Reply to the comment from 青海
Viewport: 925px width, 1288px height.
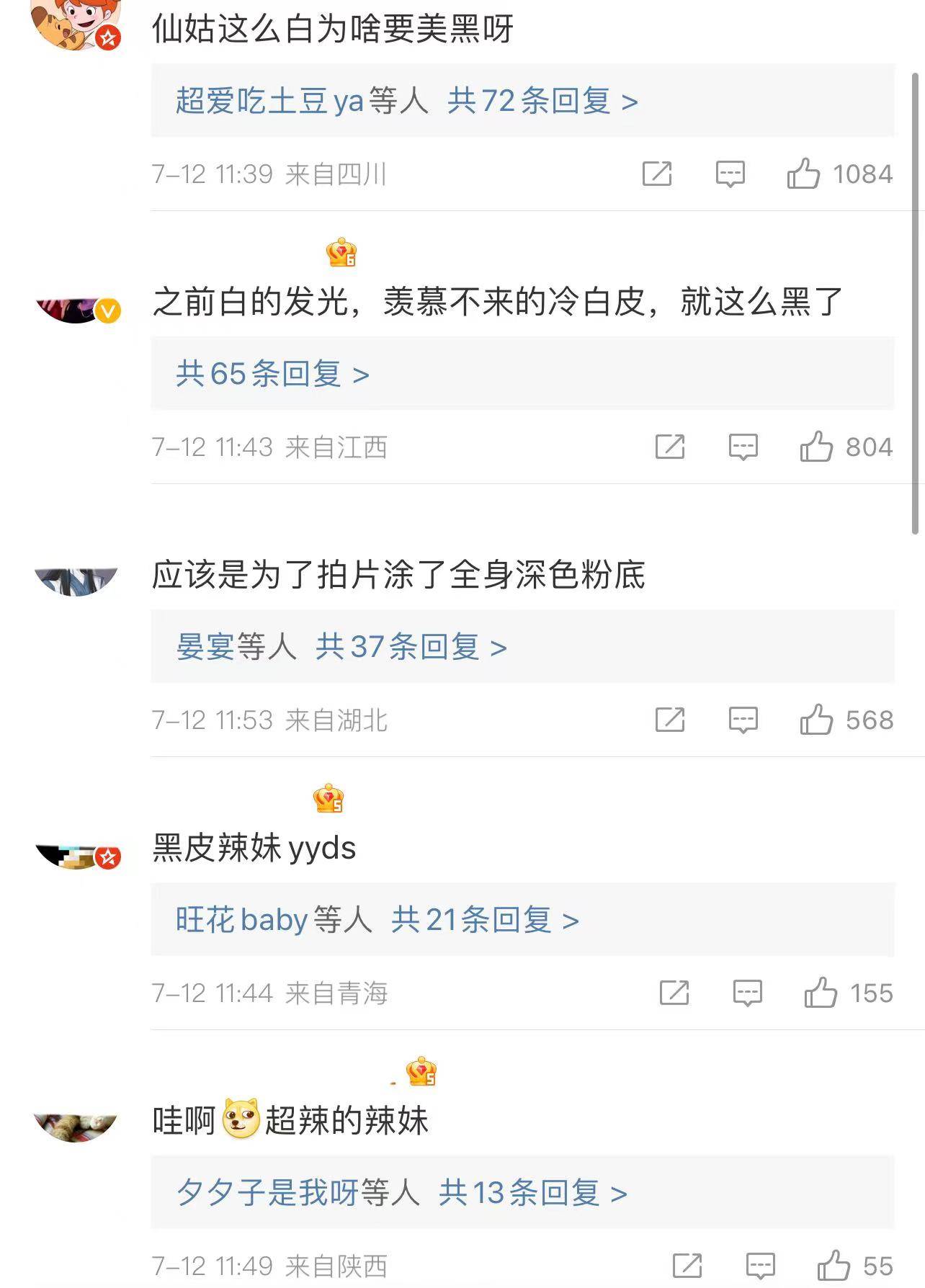tap(747, 993)
